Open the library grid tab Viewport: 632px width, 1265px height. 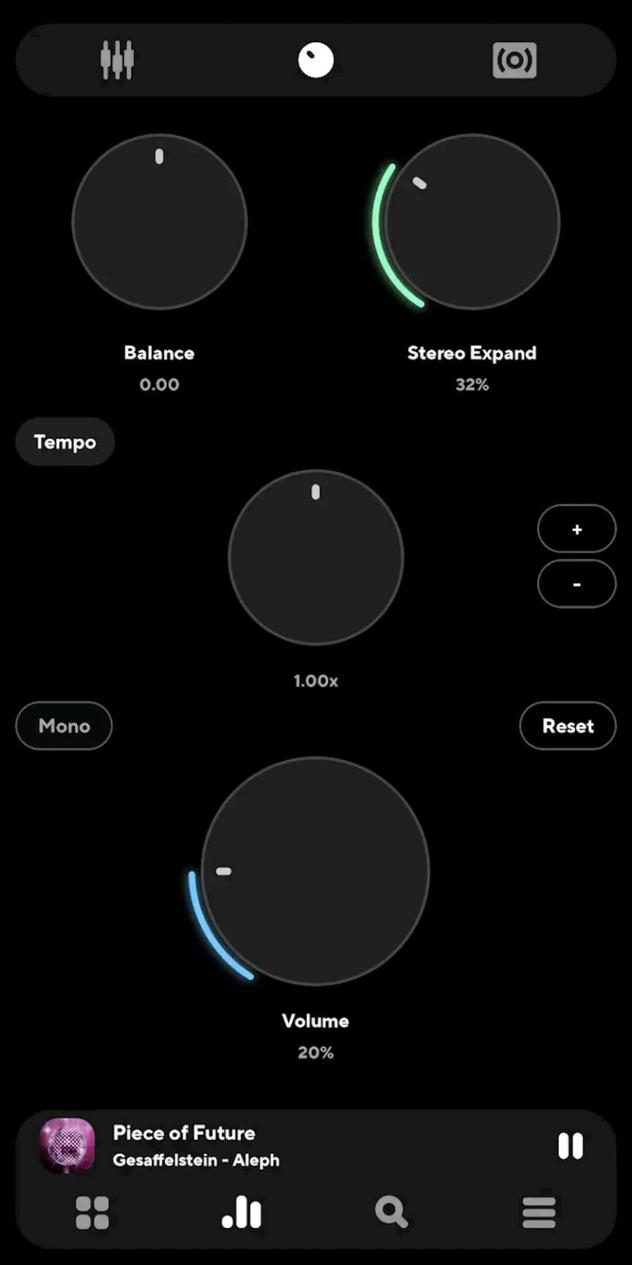tap(92, 1213)
